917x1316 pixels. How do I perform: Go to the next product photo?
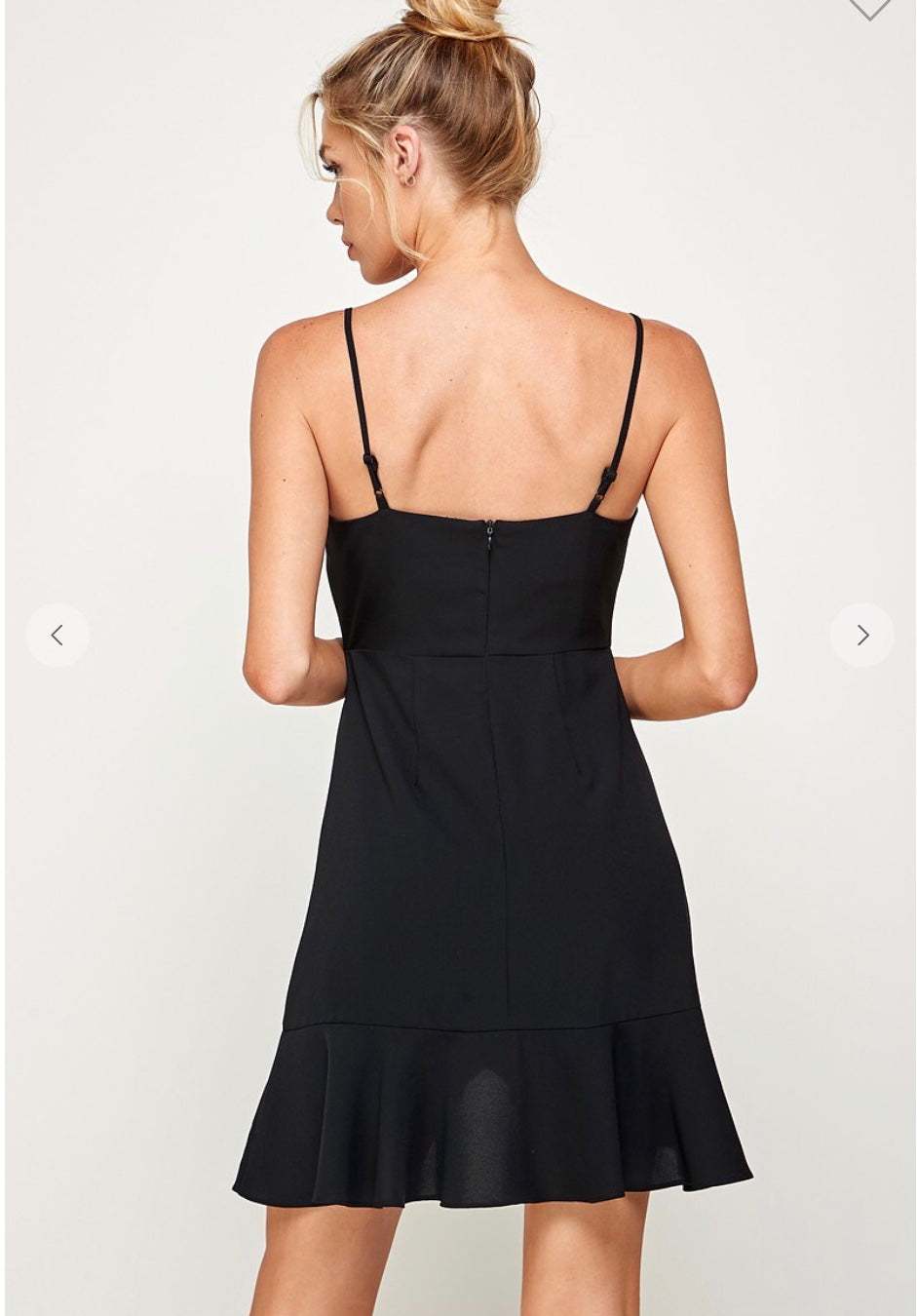coord(861,636)
